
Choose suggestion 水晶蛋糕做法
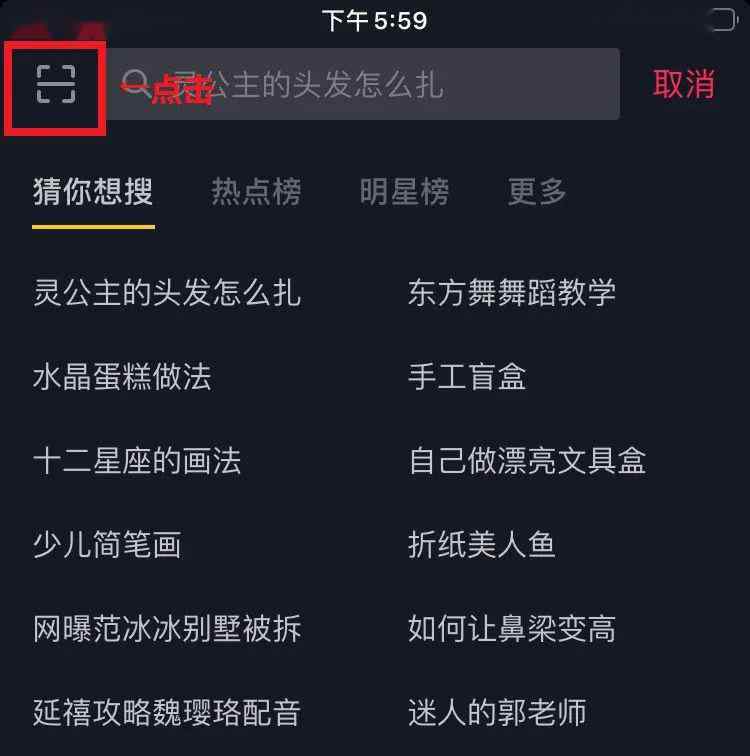(x=122, y=377)
